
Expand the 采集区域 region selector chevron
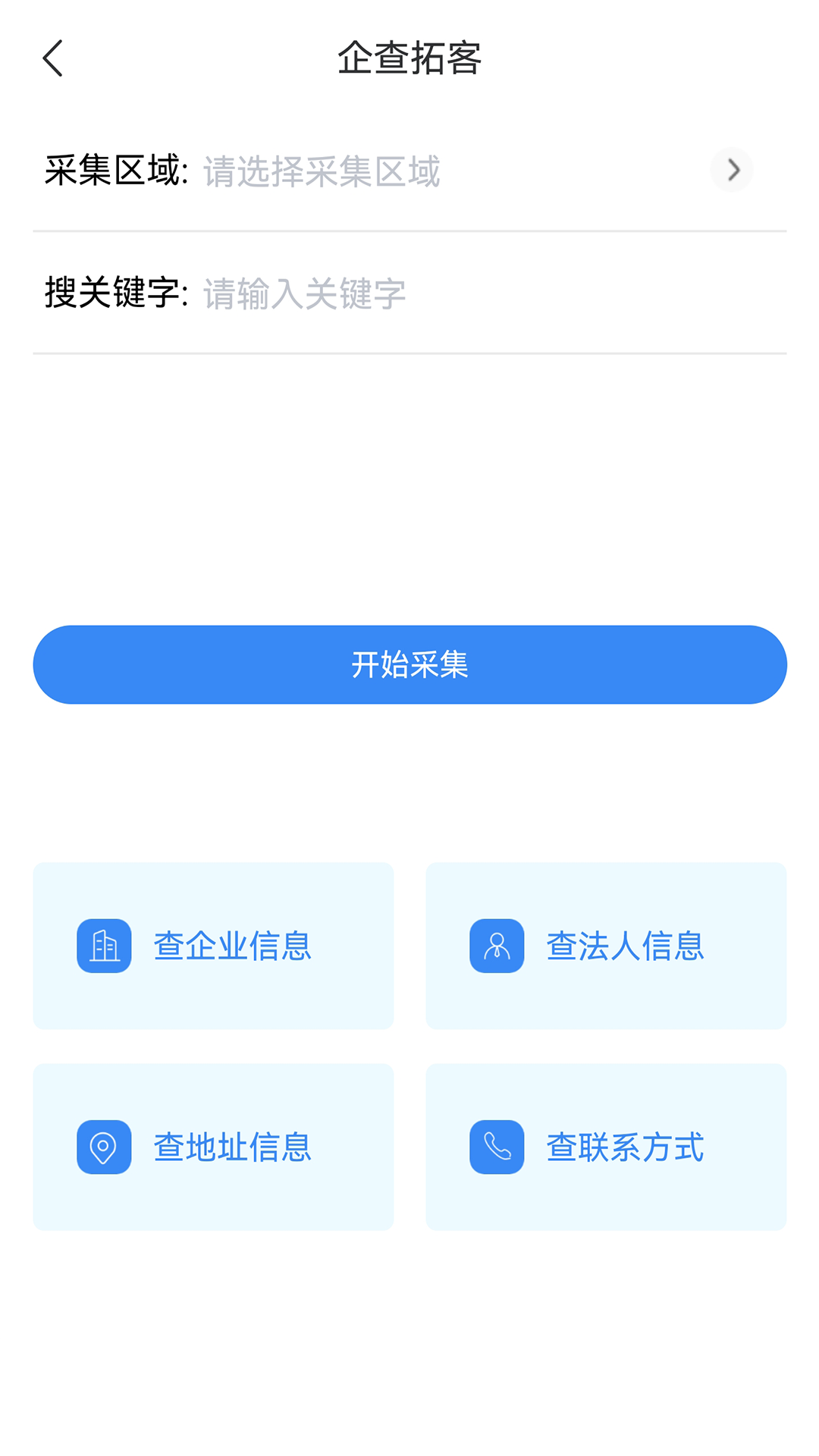point(731,171)
